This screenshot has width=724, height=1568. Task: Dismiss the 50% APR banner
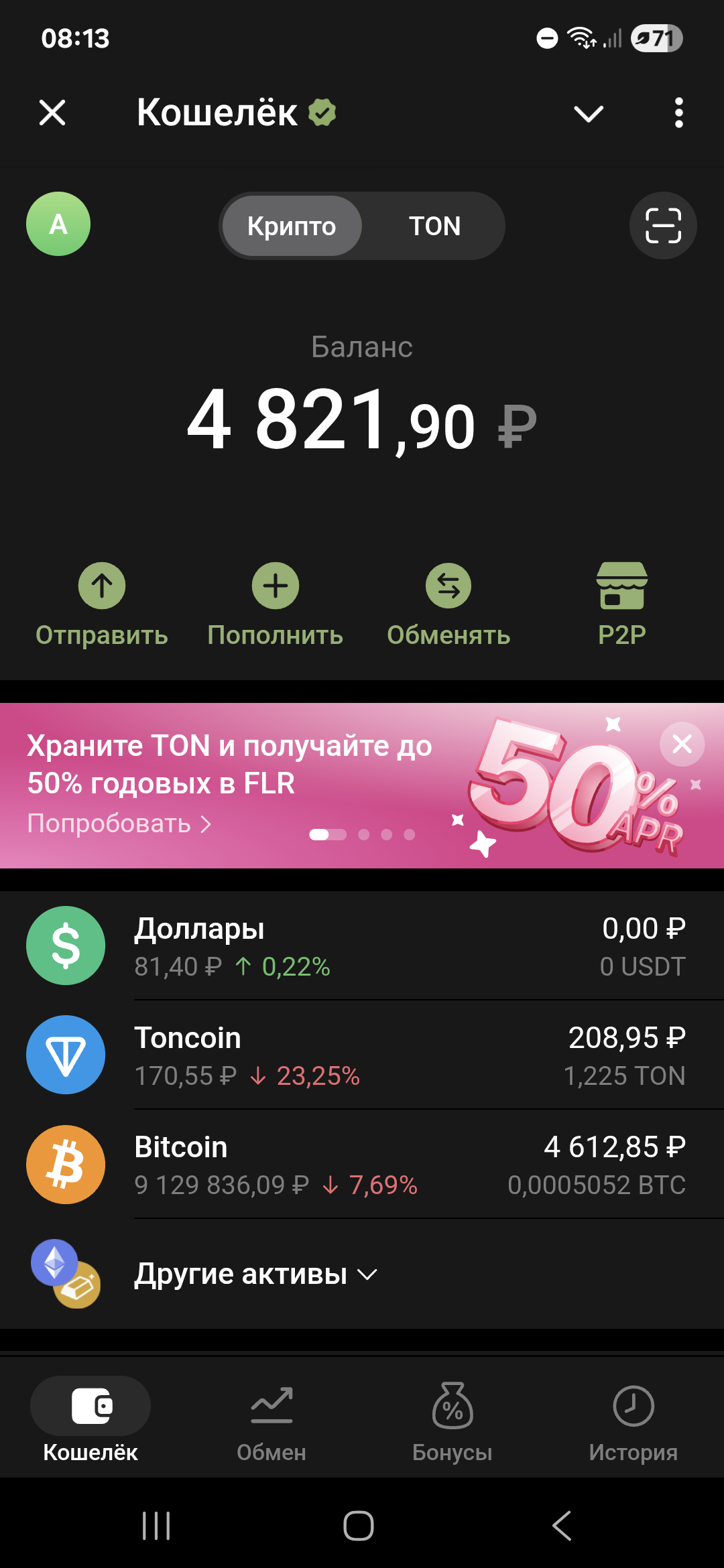(x=682, y=744)
